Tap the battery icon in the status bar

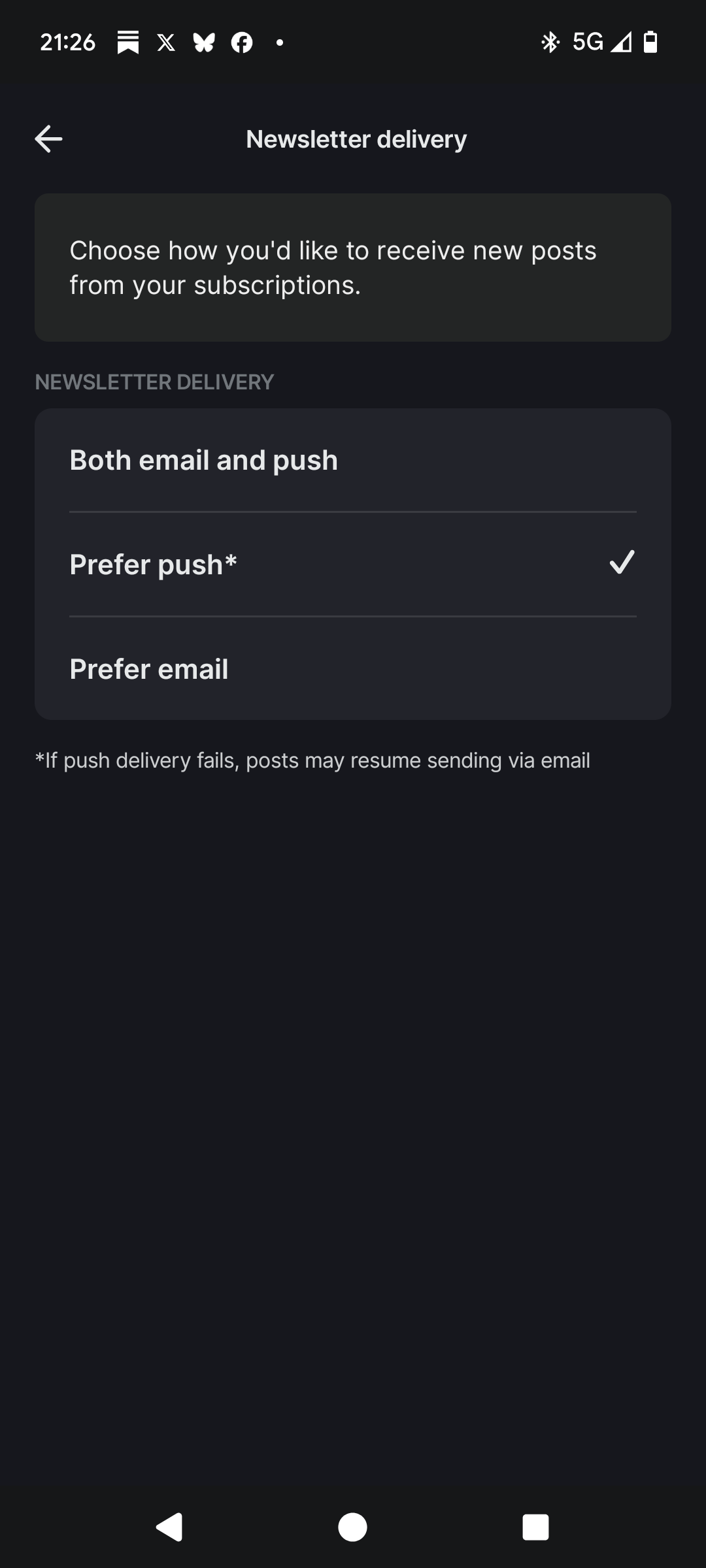651,42
